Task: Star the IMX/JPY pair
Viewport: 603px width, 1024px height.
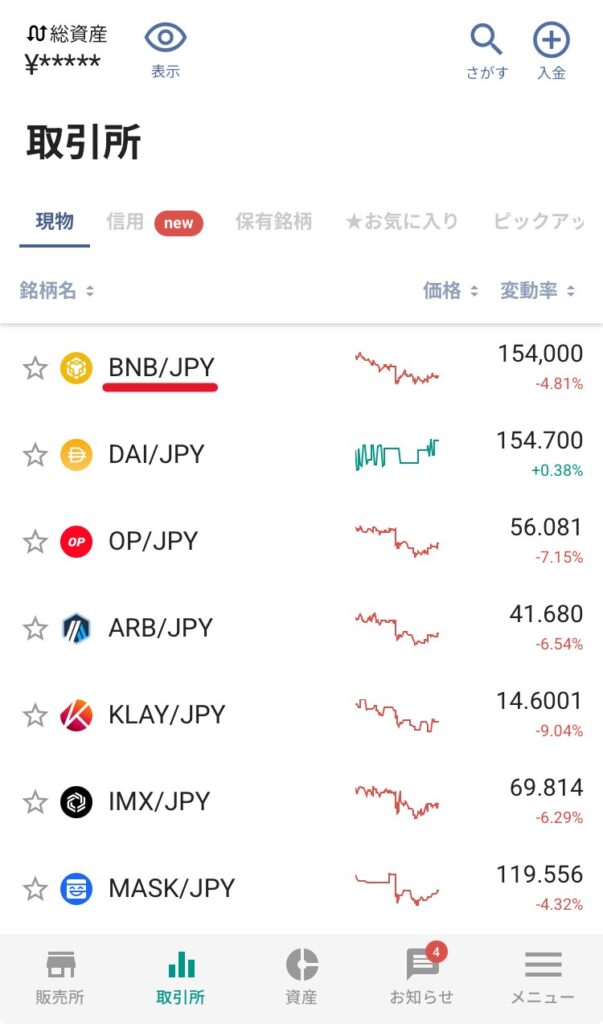Action: tap(35, 802)
